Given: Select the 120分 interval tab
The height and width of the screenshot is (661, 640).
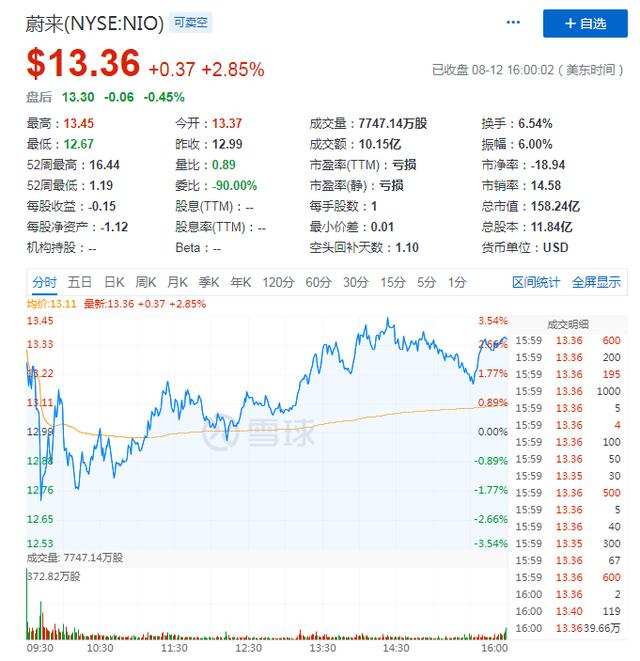Looking at the screenshot, I should (x=277, y=283).
